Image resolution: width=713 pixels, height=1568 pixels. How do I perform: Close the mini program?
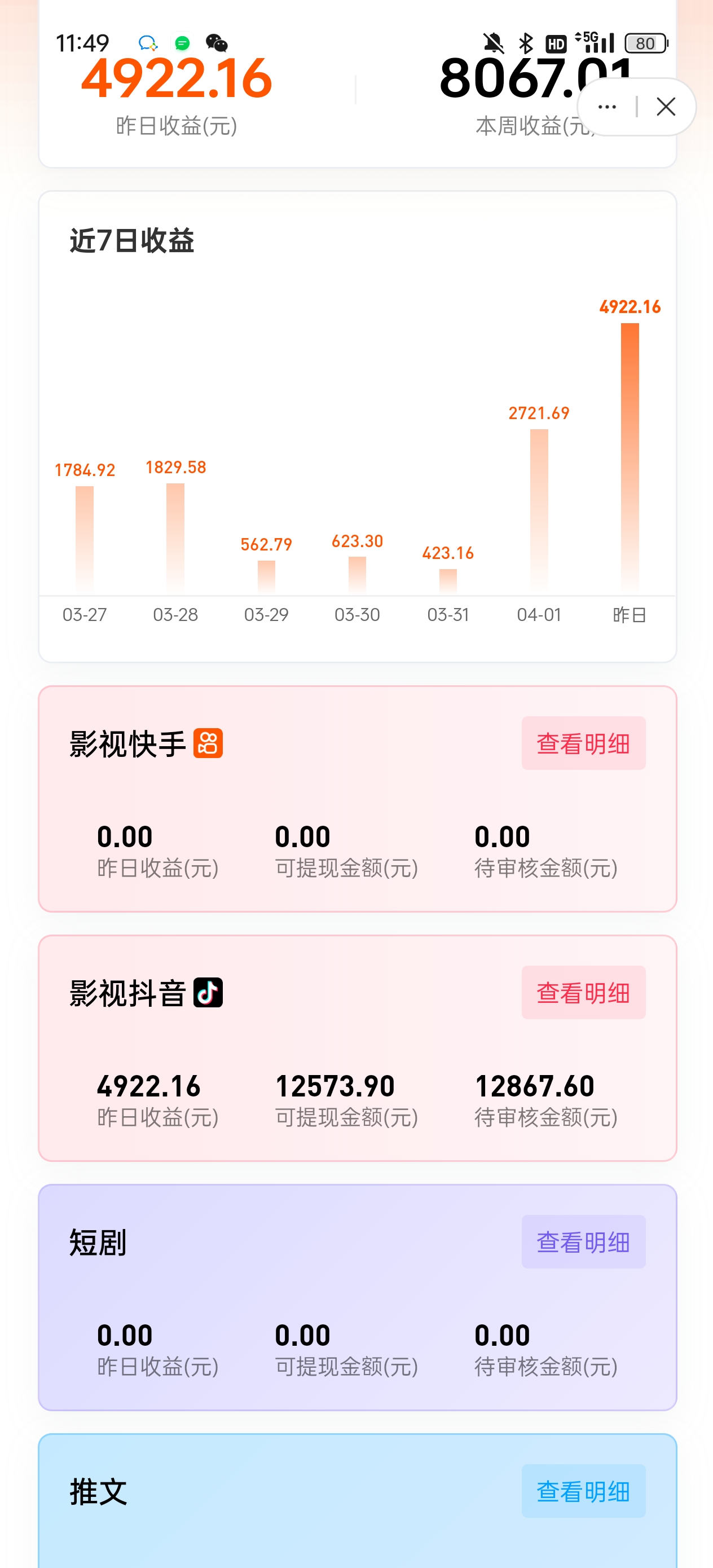coord(666,107)
